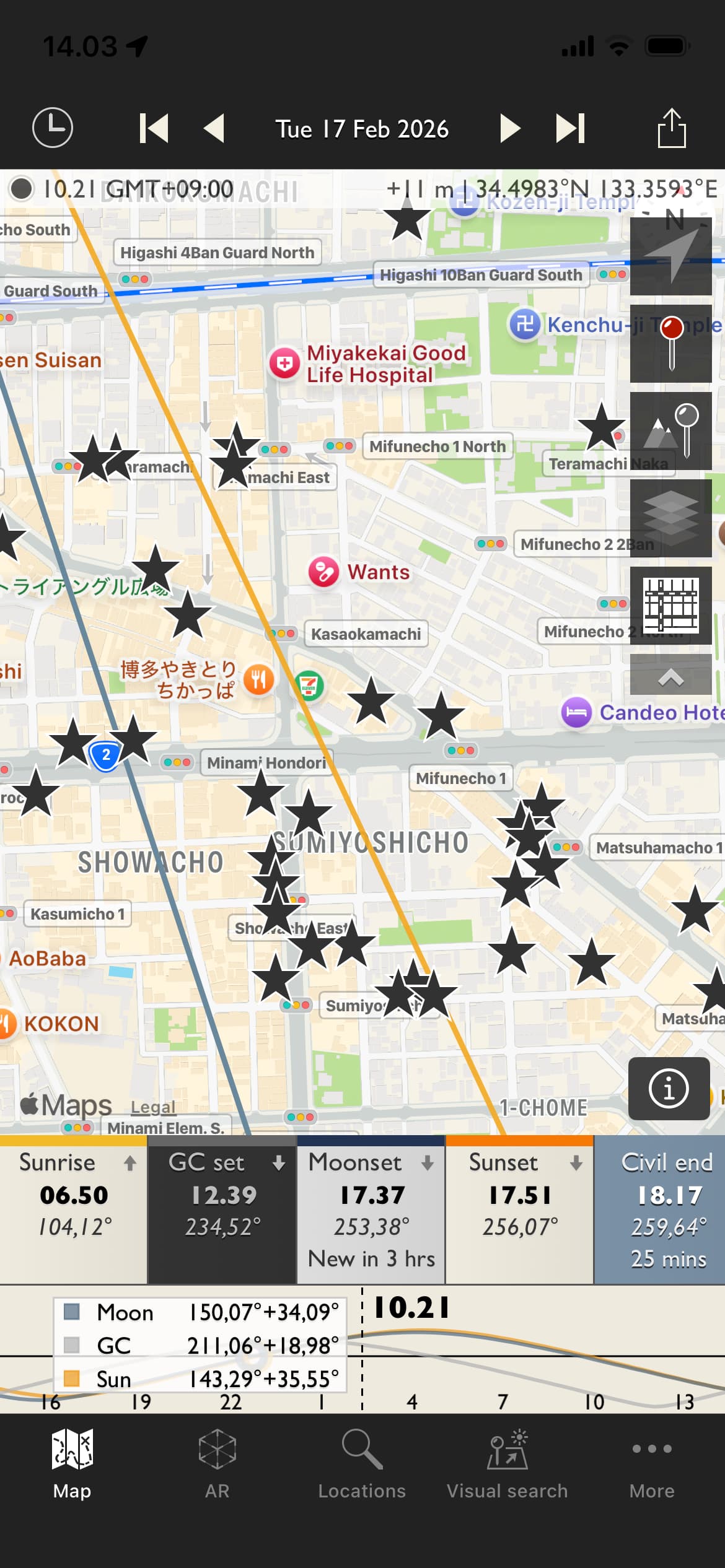Share this map view
Viewport: 725px width, 1568px height.
tap(672, 128)
